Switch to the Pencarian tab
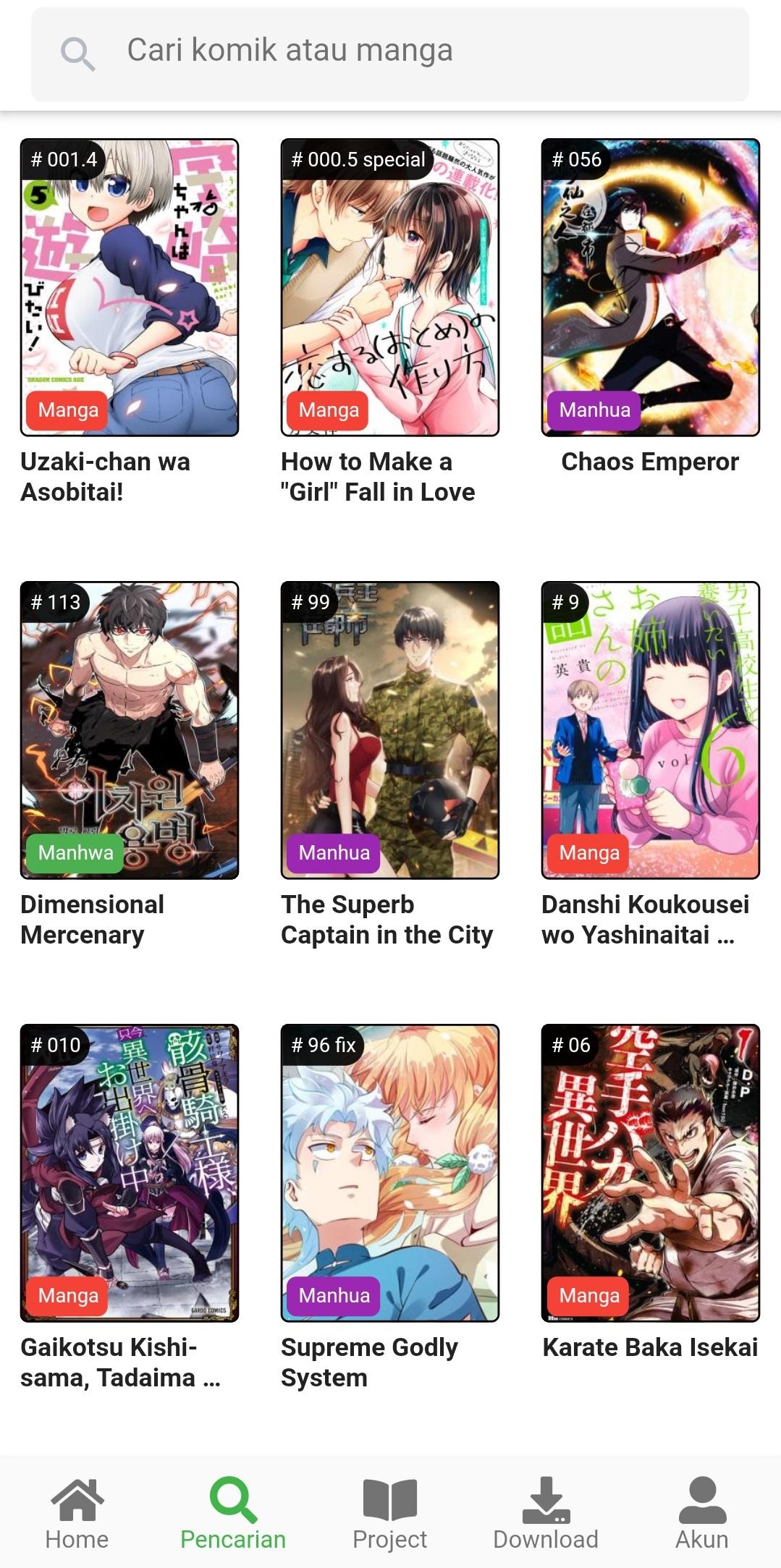The width and height of the screenshot is (781, 1568). (233, 1513)
